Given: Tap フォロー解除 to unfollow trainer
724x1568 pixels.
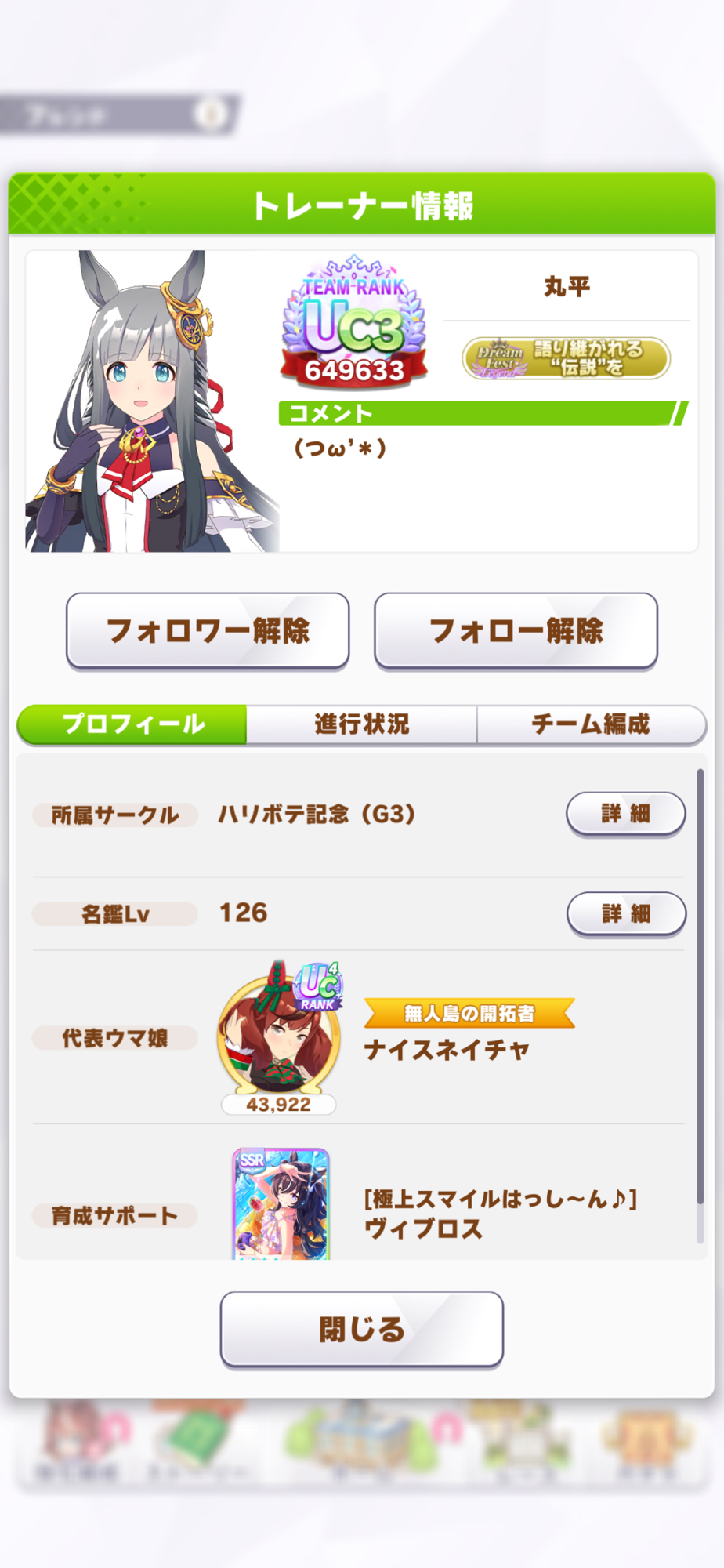Looking at the screenshot, I should [516, 631].
